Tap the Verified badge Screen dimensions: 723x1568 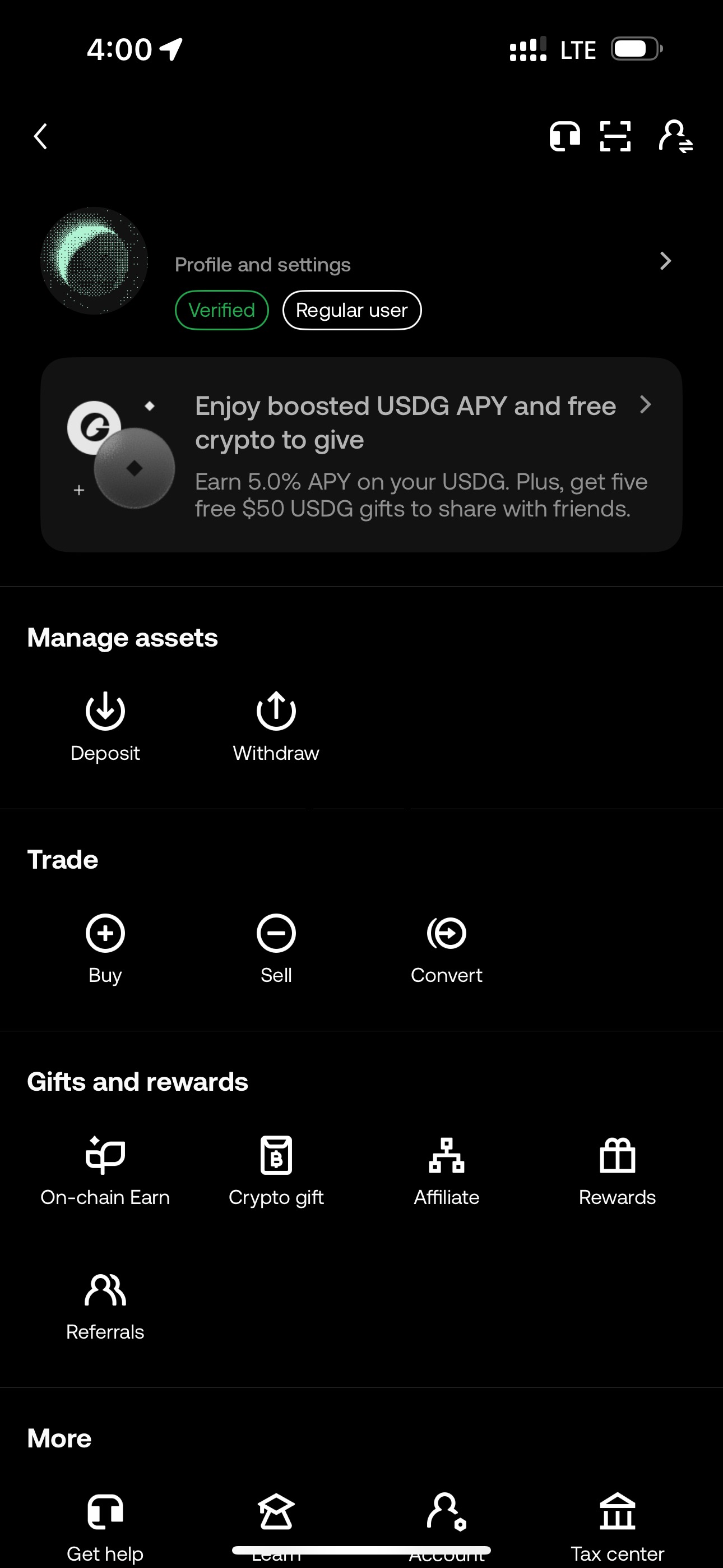pyautogui.click(x=221, y=311)
